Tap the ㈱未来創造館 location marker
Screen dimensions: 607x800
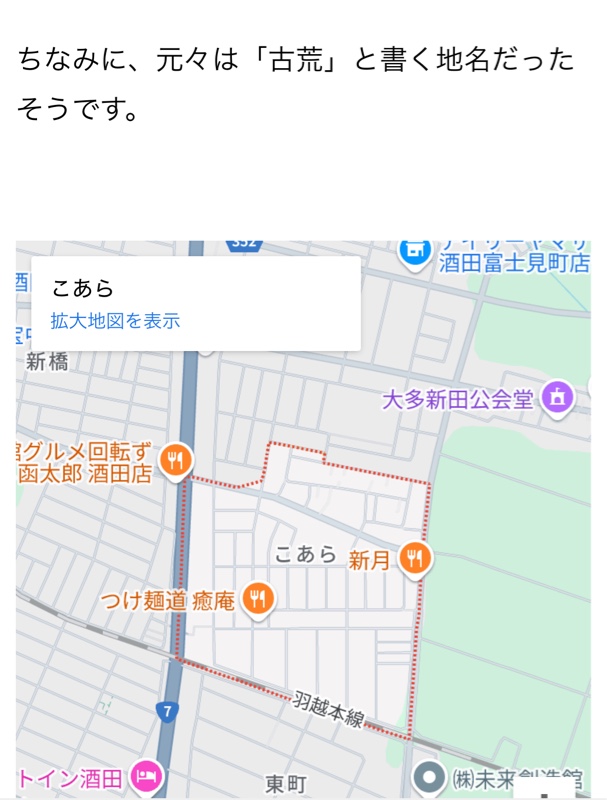point(430,777)
